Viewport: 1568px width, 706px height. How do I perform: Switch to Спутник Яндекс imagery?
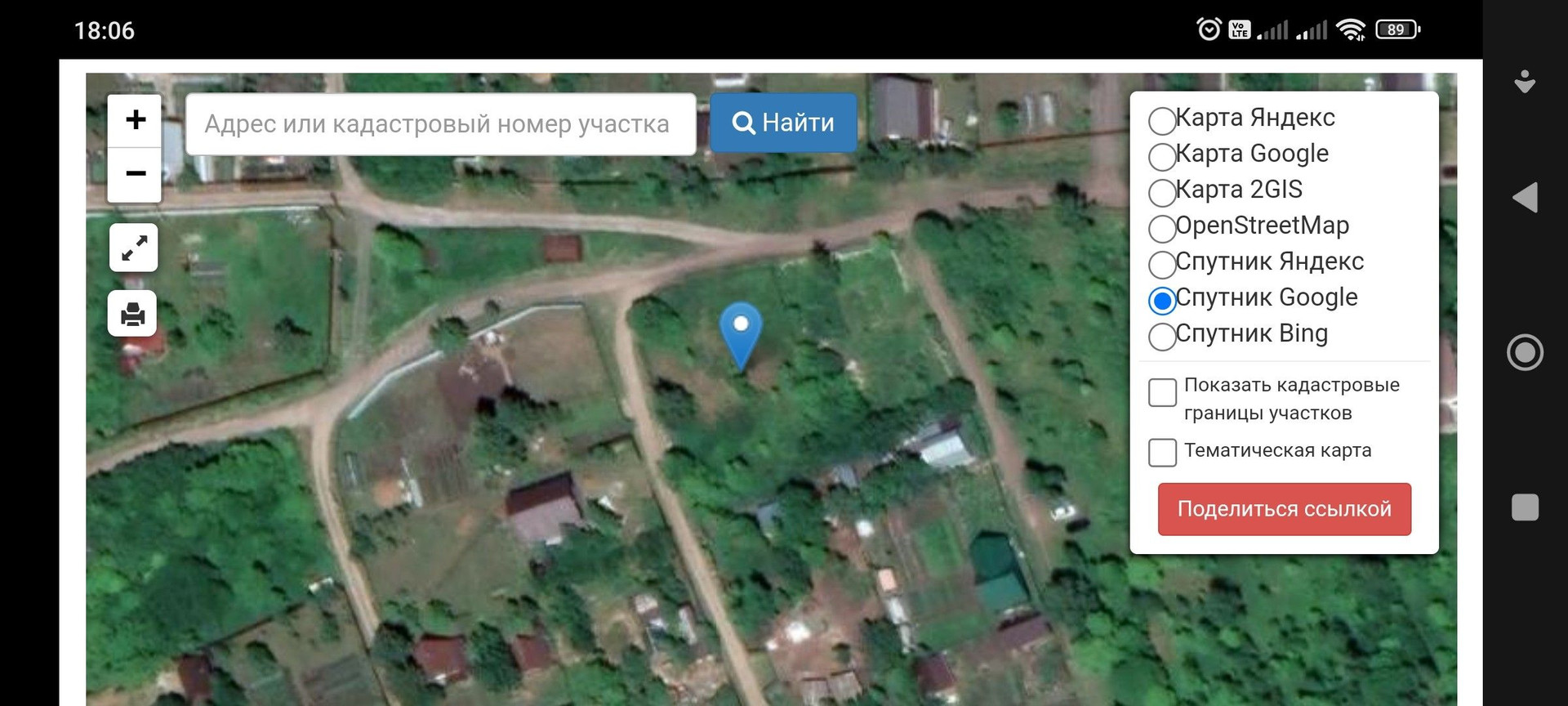click(x=1162, y=265)
